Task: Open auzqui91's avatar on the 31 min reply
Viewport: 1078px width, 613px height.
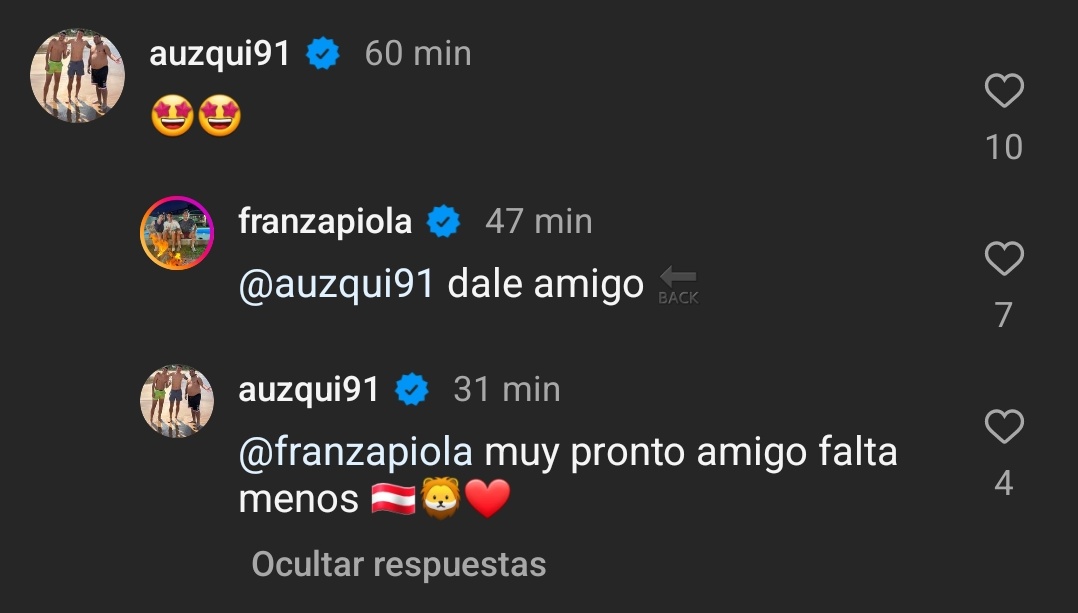Action: coord(177,401)
